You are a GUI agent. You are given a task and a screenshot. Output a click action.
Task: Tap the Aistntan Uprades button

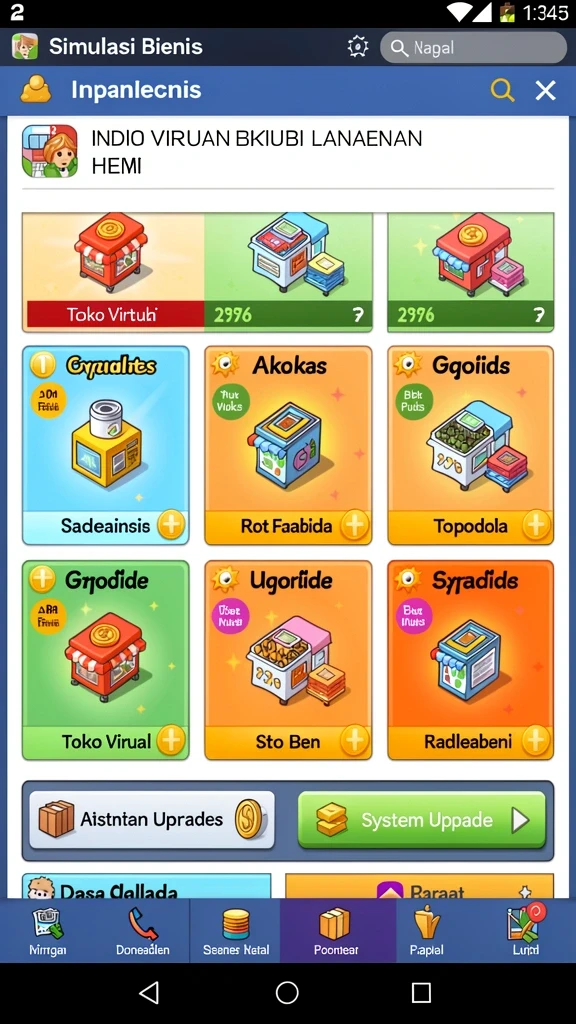[x=152, y=820]
